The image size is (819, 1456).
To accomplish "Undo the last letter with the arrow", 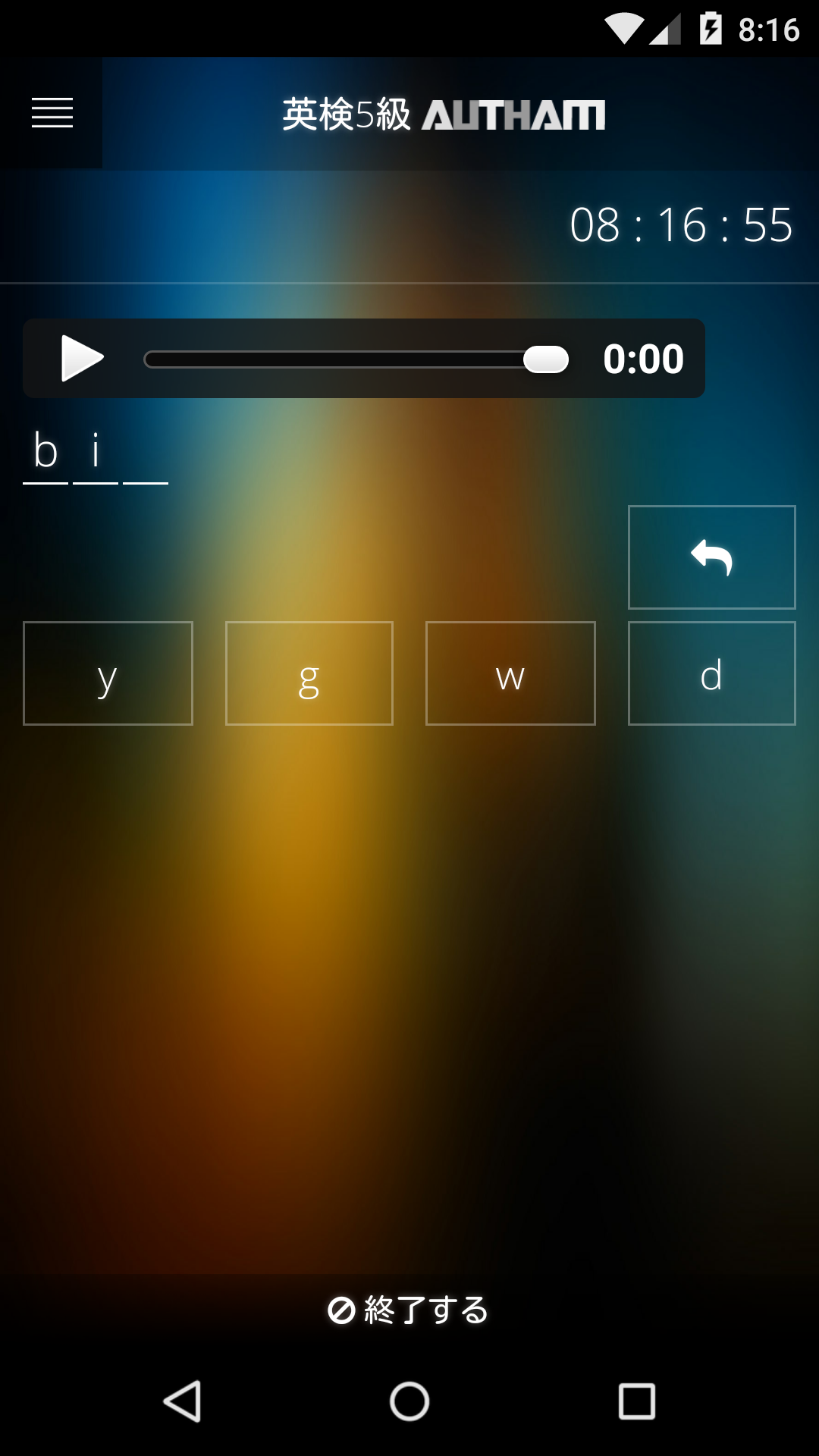I will pyautogui.click(x=711, y=557).
